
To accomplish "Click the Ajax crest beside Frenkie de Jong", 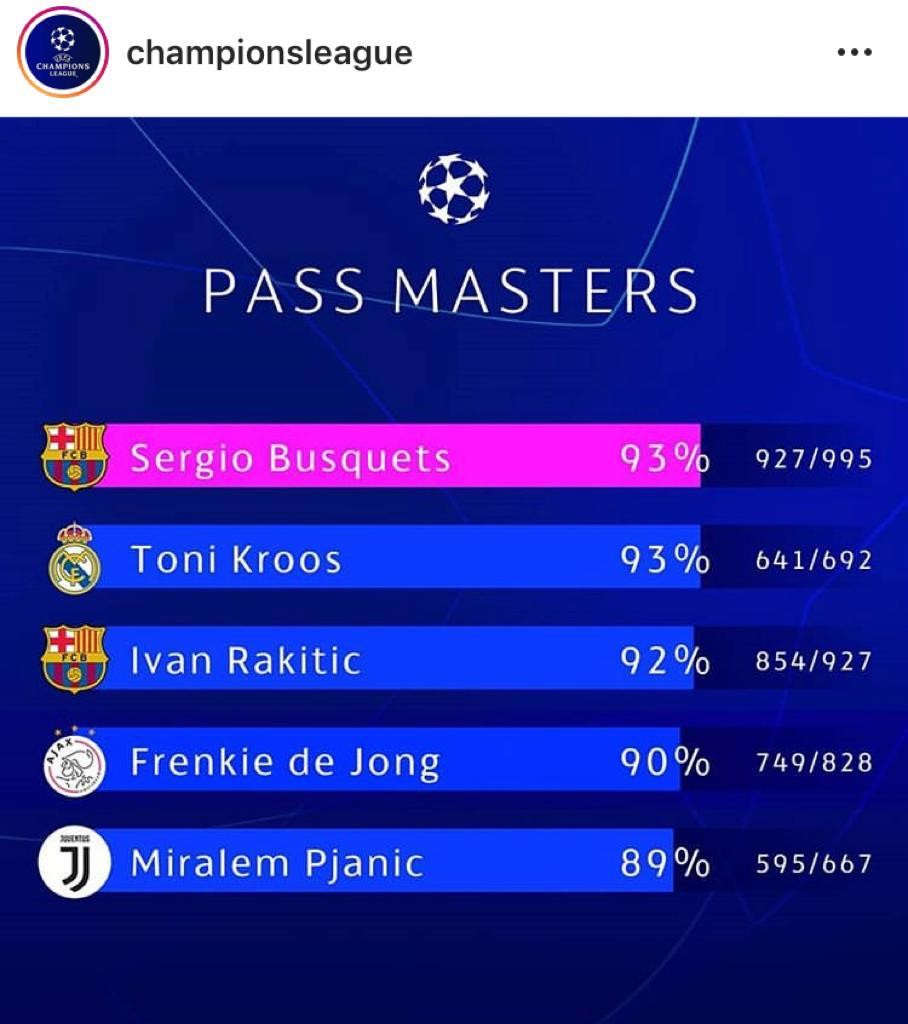I will 73,761.
